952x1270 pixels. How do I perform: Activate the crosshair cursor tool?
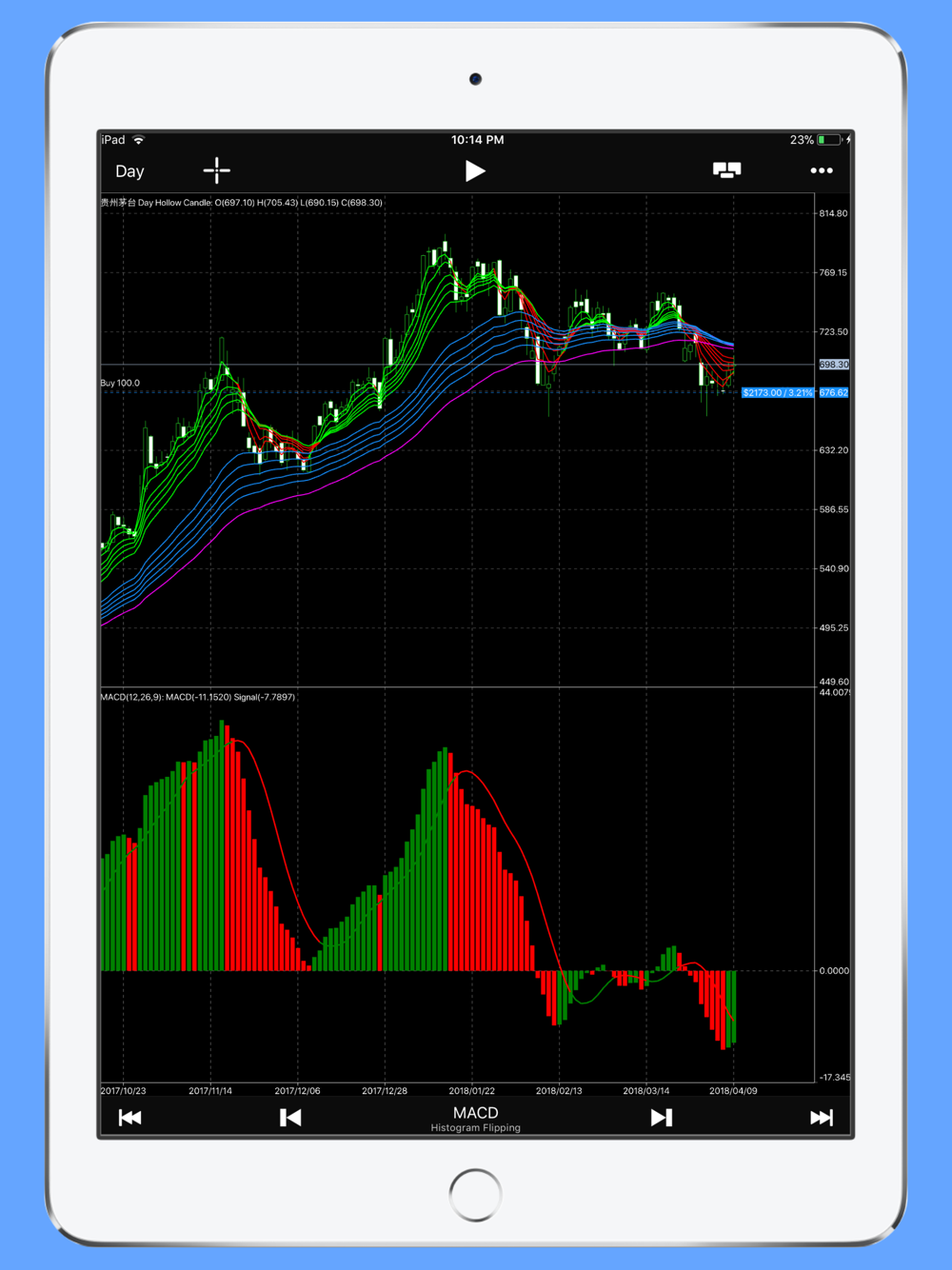pos(217,171)
